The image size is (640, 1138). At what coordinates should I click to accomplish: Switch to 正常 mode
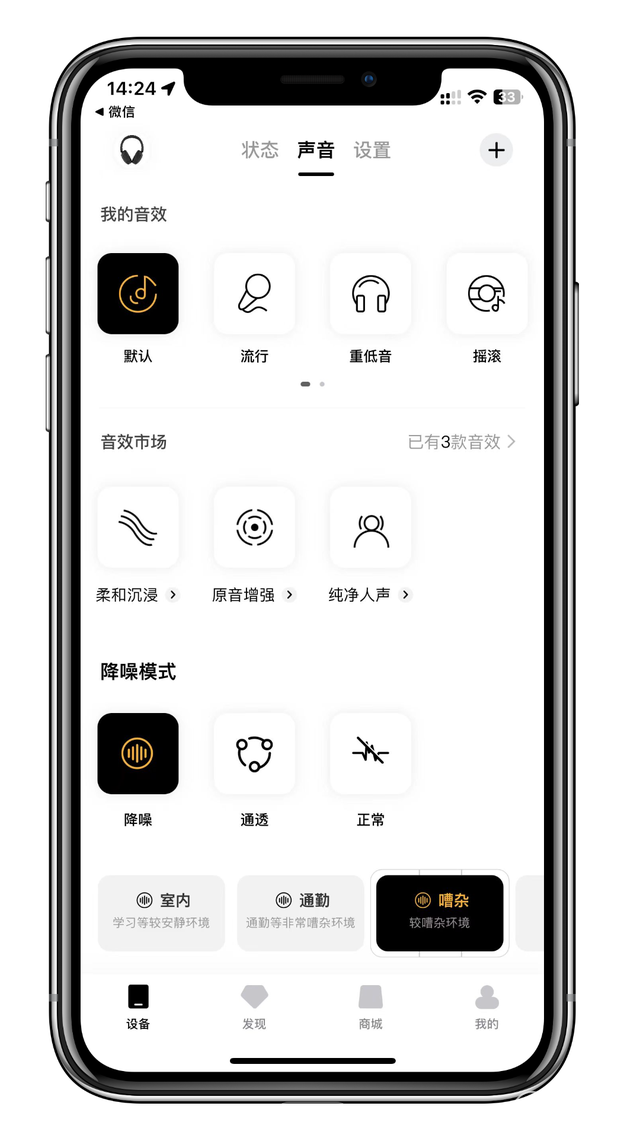click(x=370, y=753)
